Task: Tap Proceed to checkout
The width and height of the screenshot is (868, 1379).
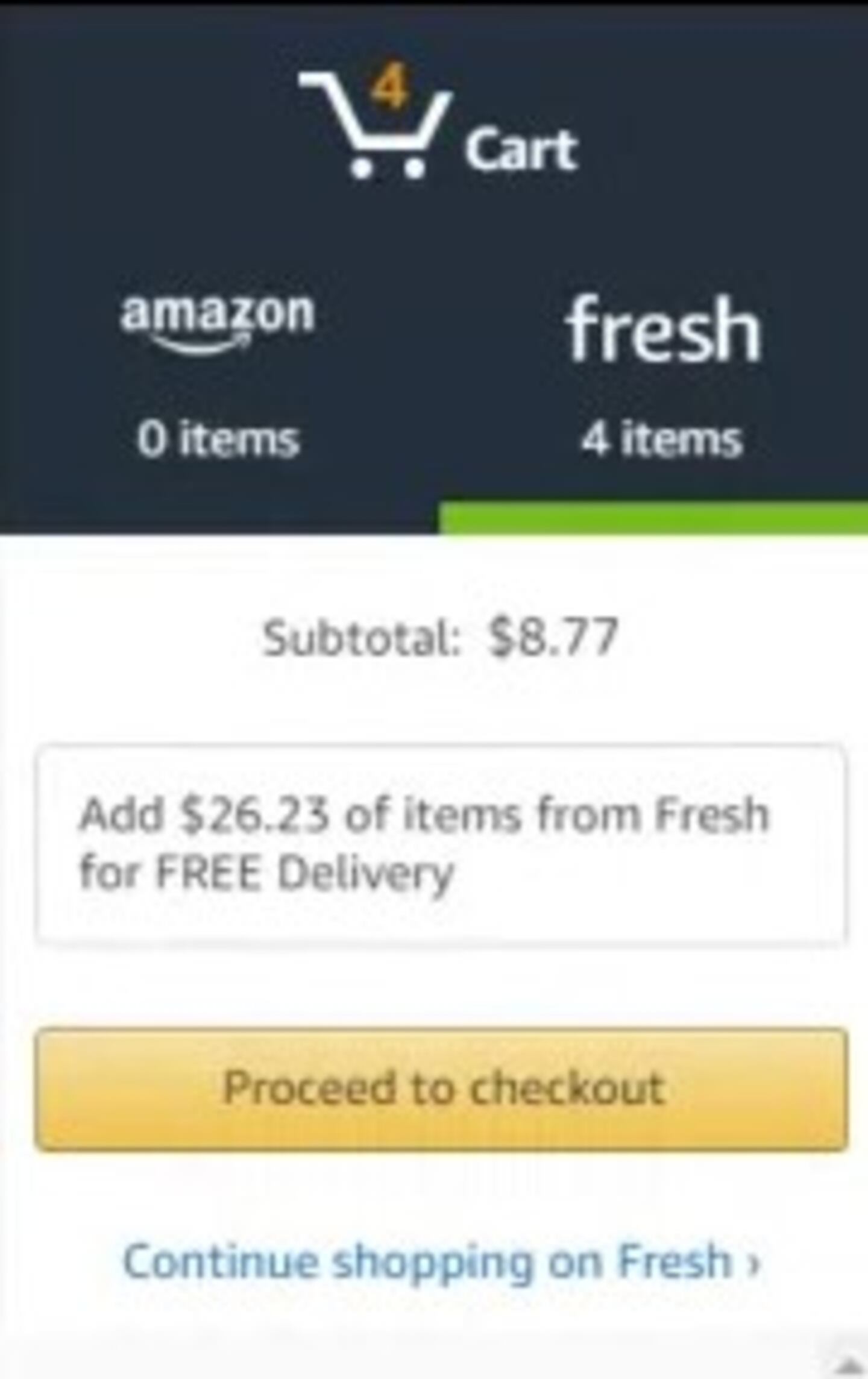Action: [441, 1090]
